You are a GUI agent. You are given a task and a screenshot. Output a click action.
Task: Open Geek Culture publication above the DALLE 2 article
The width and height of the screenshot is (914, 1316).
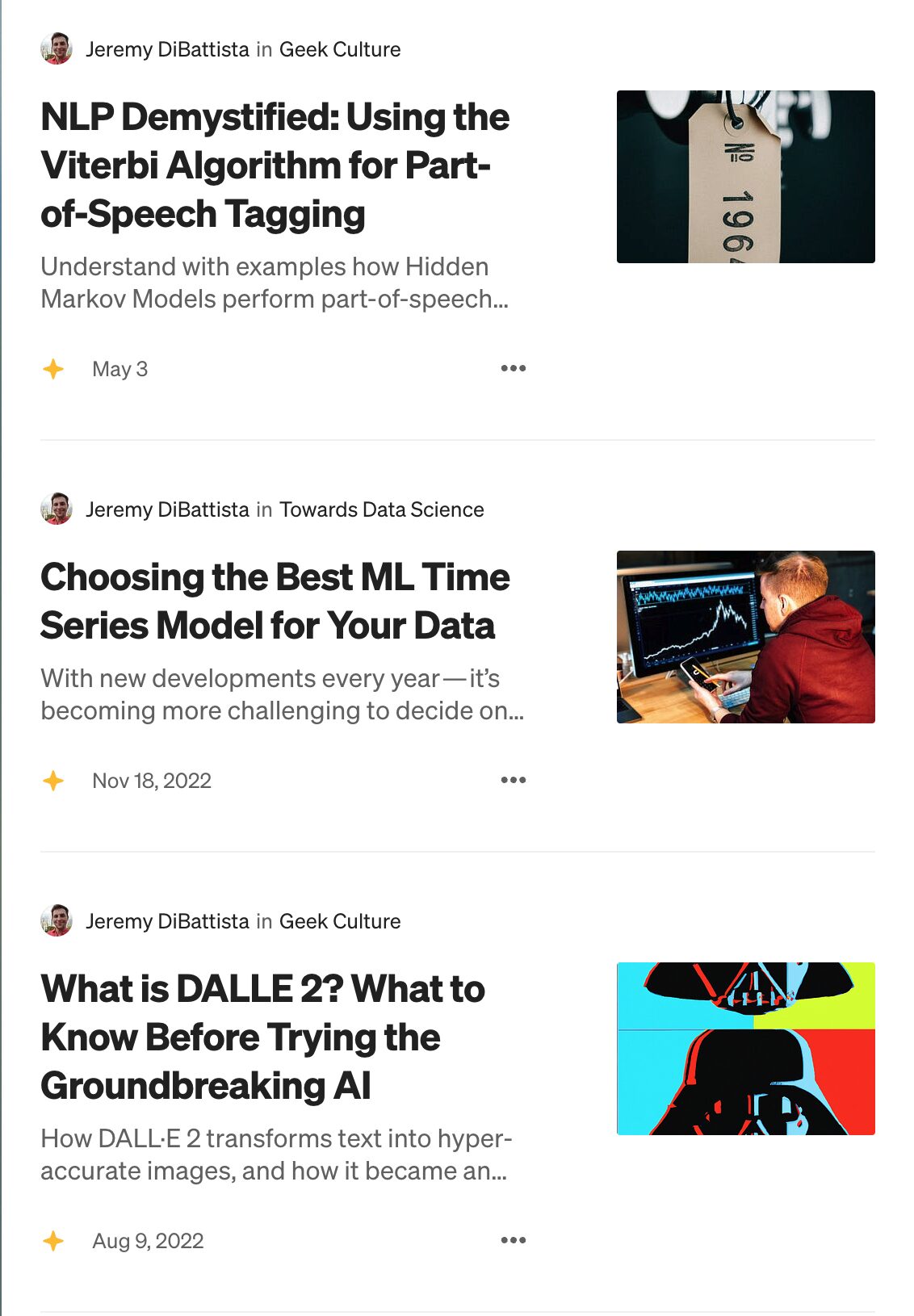[340, 922]
